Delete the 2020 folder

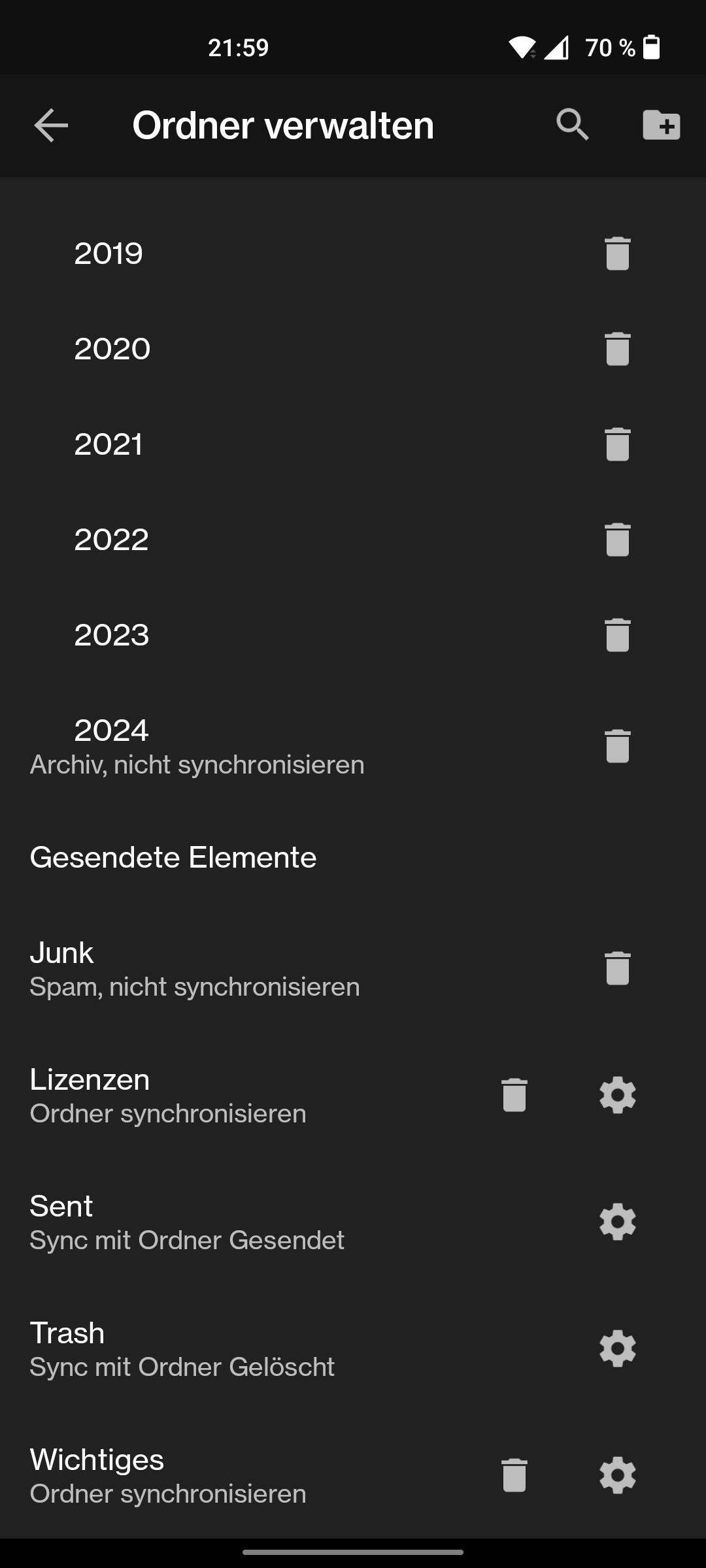[617, 349]
